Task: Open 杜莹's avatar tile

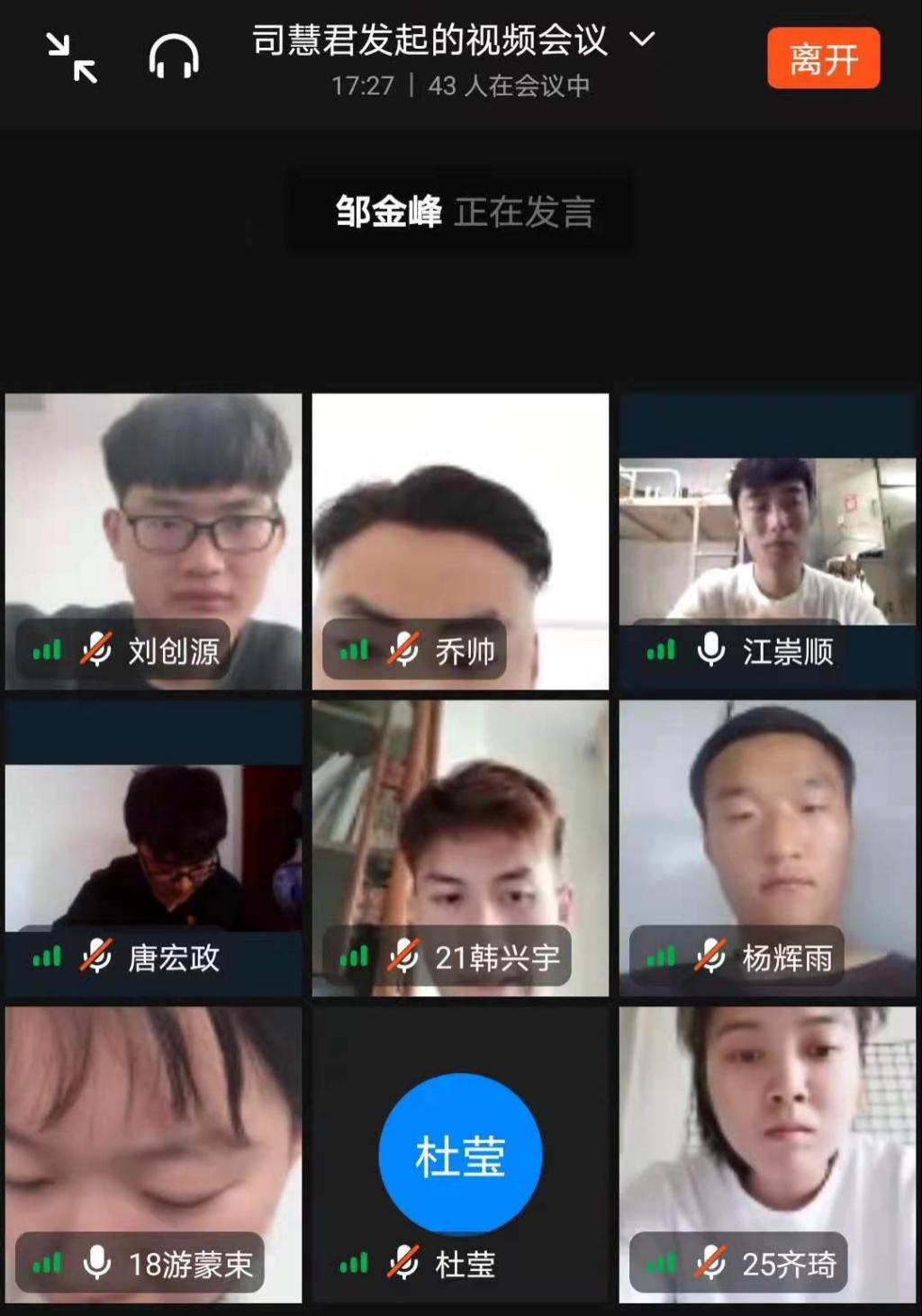Action: (460, 1154)
